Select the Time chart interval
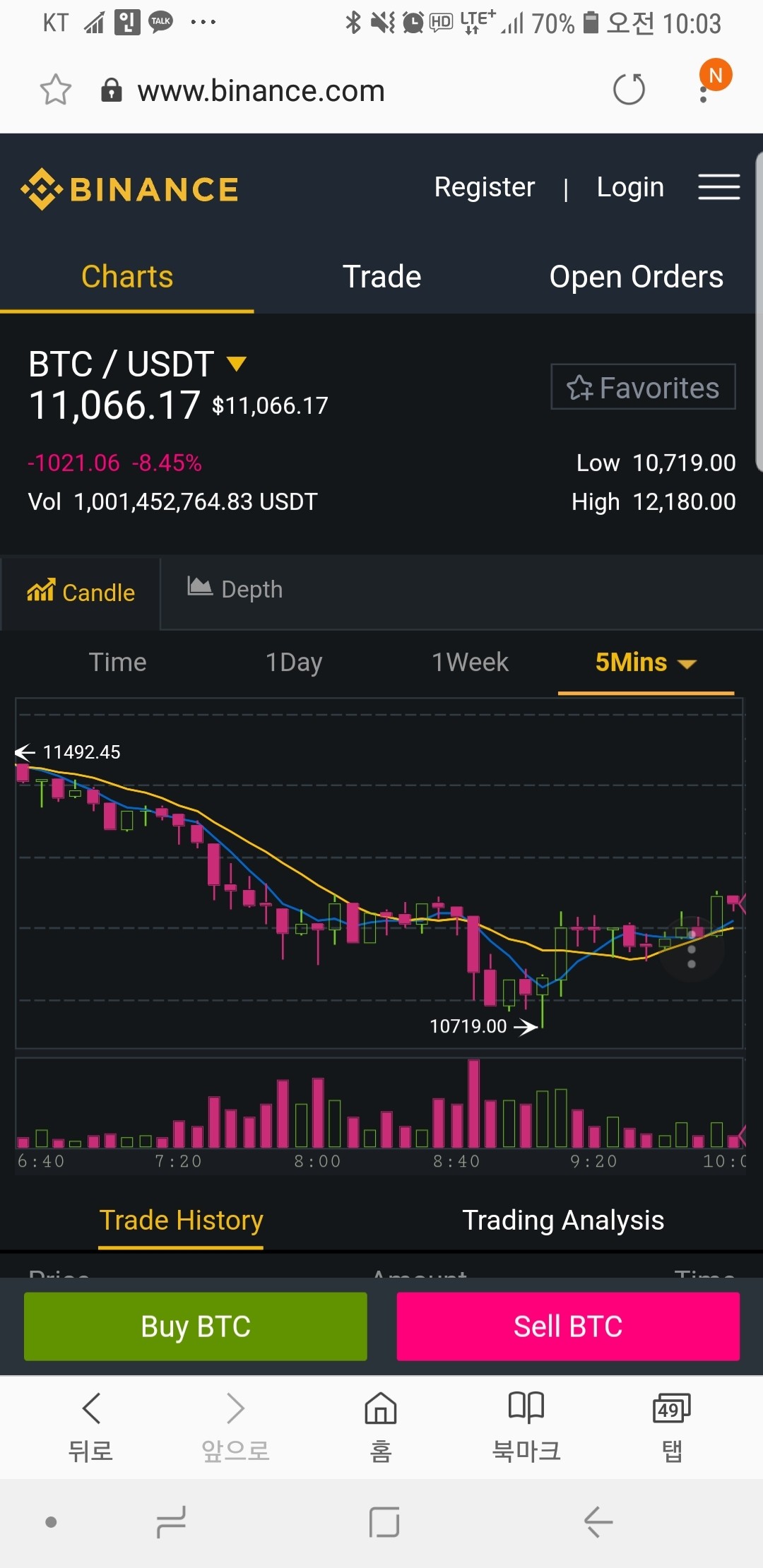 (117, 663)
